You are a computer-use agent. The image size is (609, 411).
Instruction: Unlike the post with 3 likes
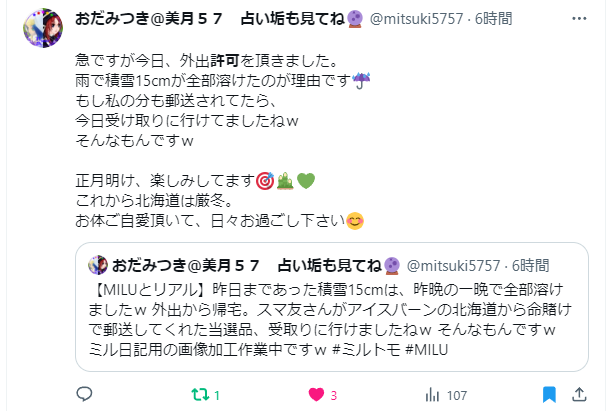[317, 394]
